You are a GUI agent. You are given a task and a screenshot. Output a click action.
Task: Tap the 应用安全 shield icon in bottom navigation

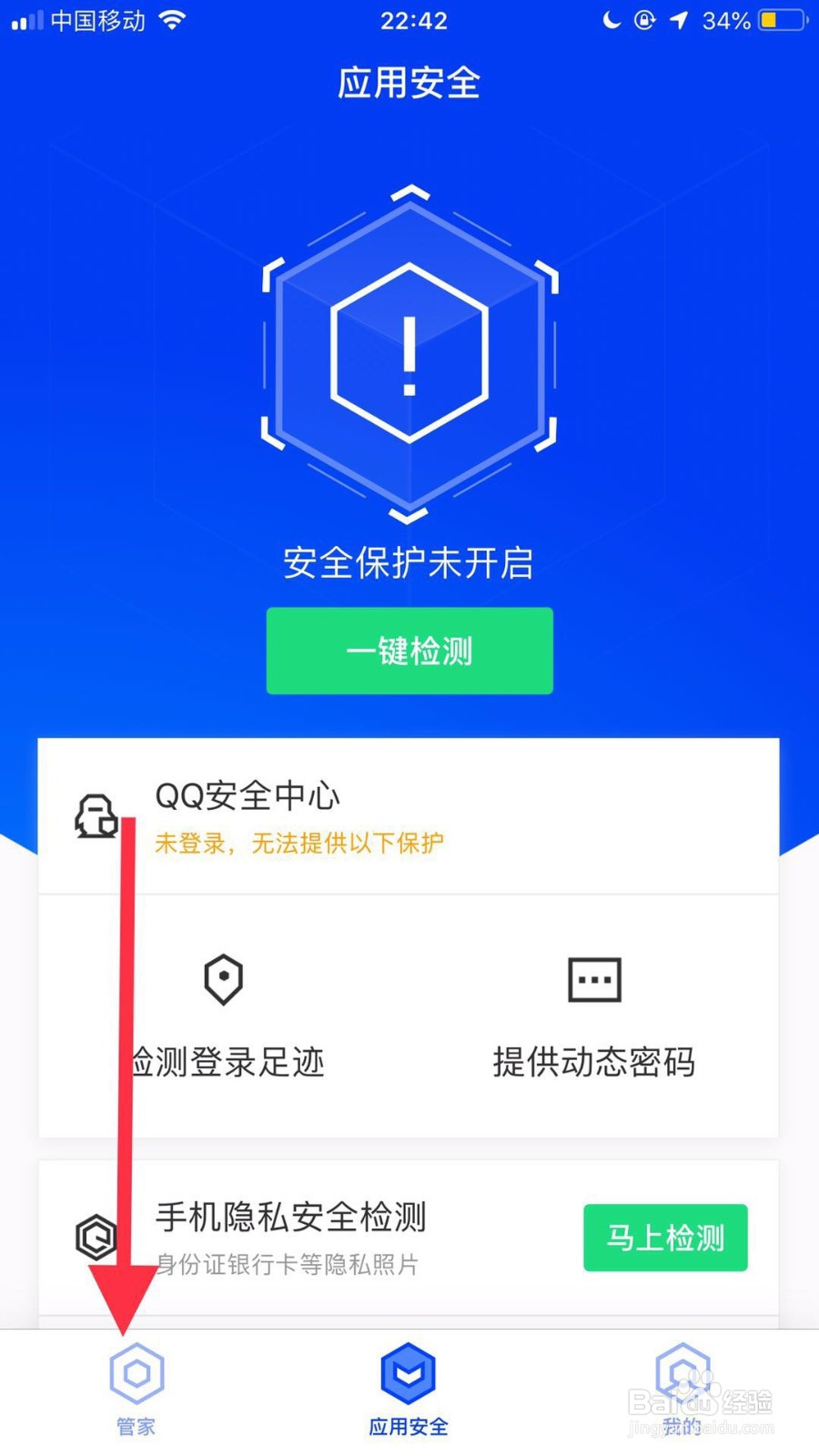(x=409, y=1374)
